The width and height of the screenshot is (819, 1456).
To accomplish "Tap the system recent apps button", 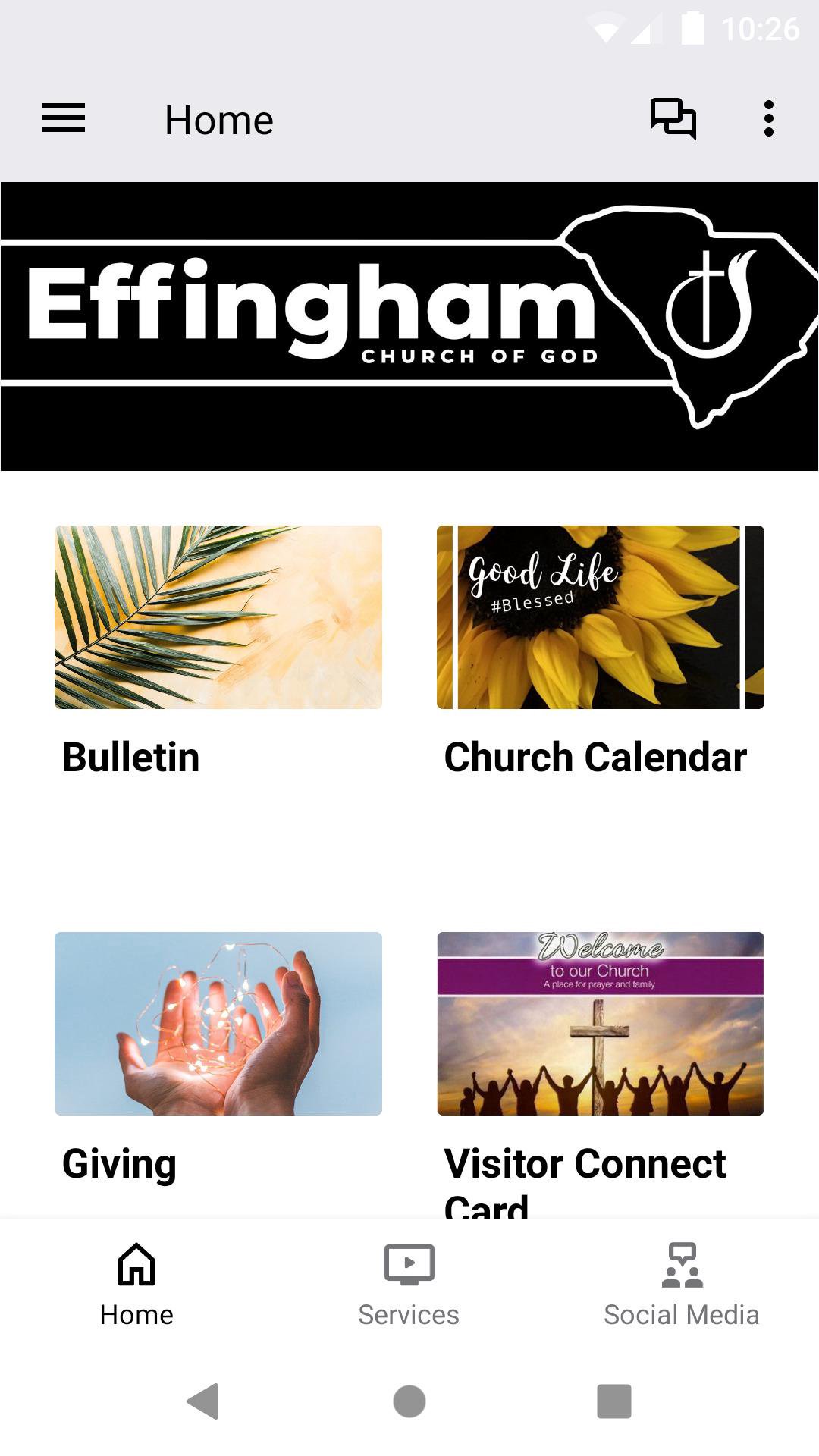I will tap(613, 1401).
